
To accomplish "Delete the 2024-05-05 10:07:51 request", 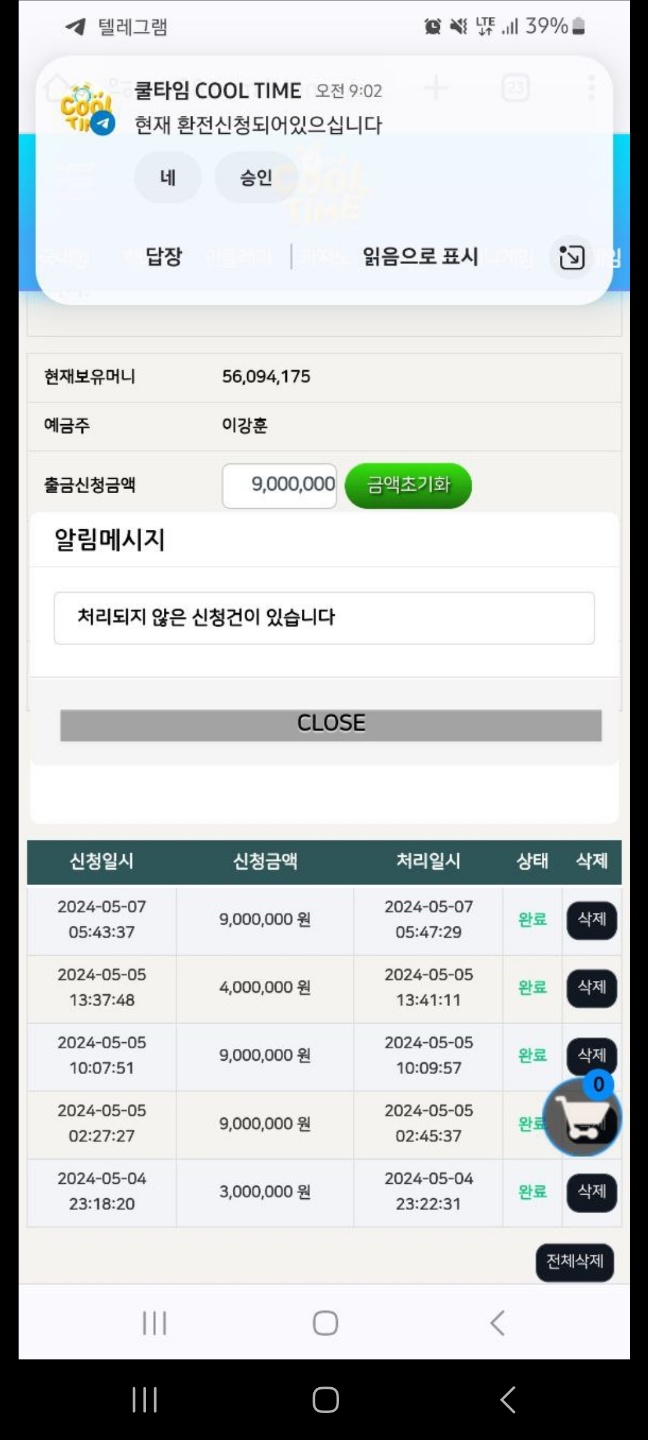I will [592, 1055].
